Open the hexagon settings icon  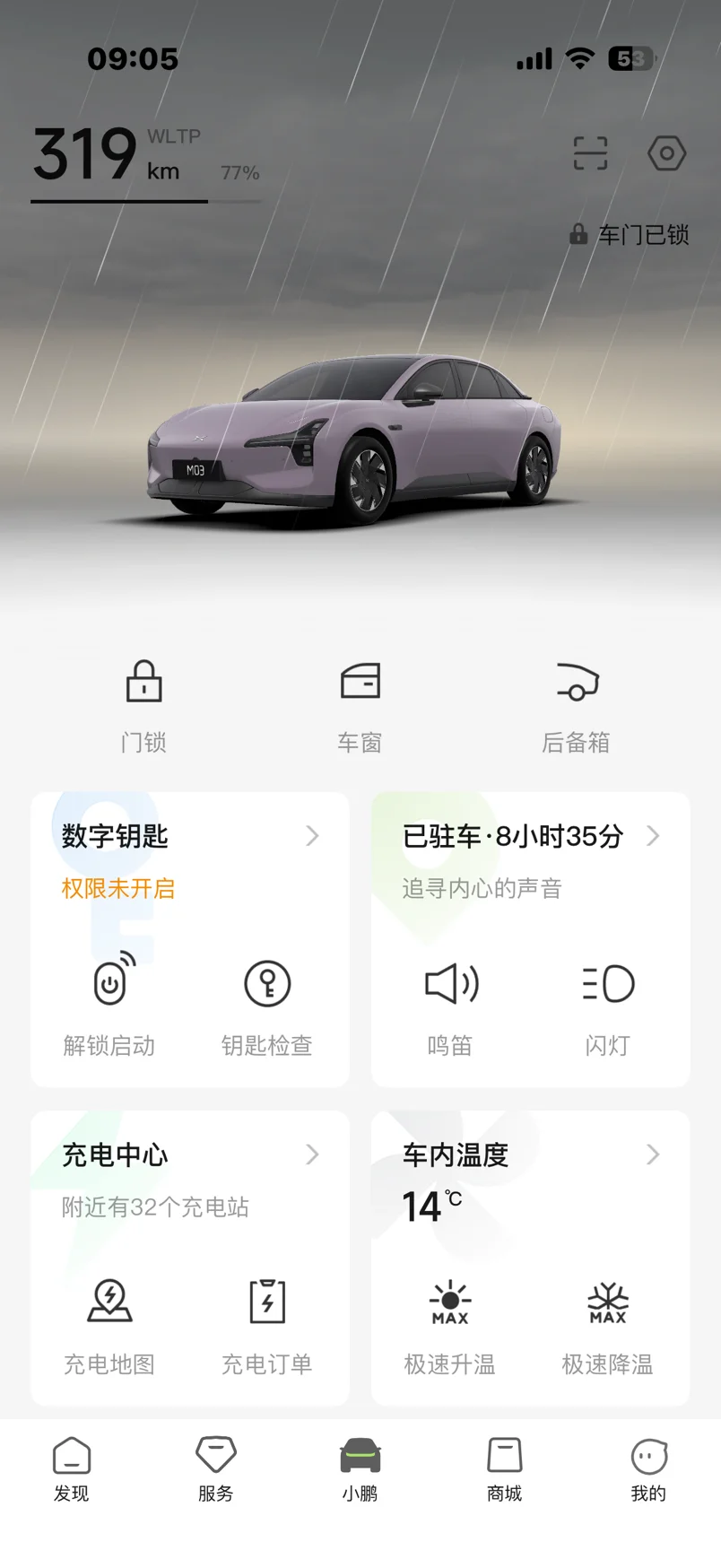click(666, 153)
